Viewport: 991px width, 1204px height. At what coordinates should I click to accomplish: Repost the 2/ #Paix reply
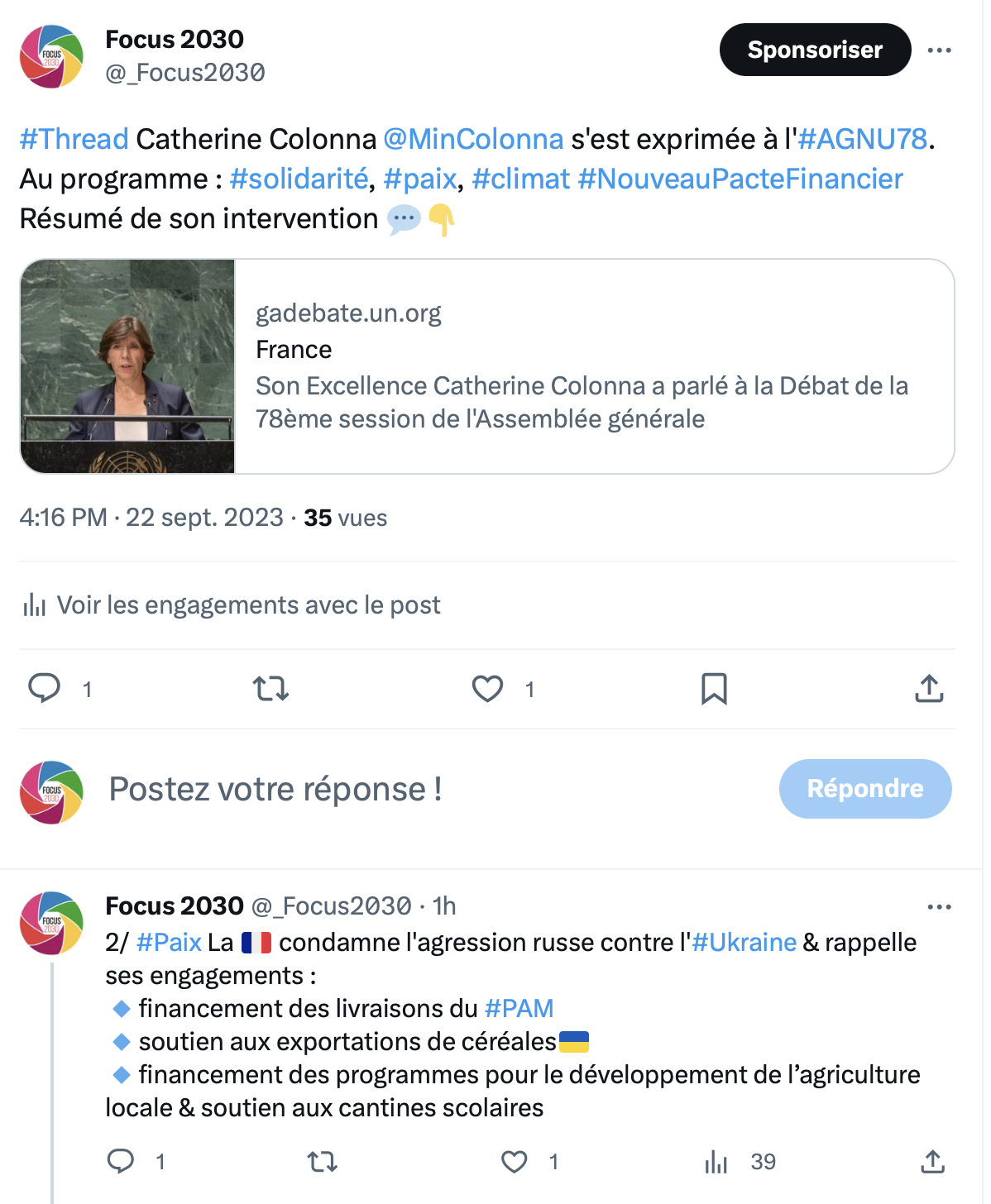coord(323,1162)
